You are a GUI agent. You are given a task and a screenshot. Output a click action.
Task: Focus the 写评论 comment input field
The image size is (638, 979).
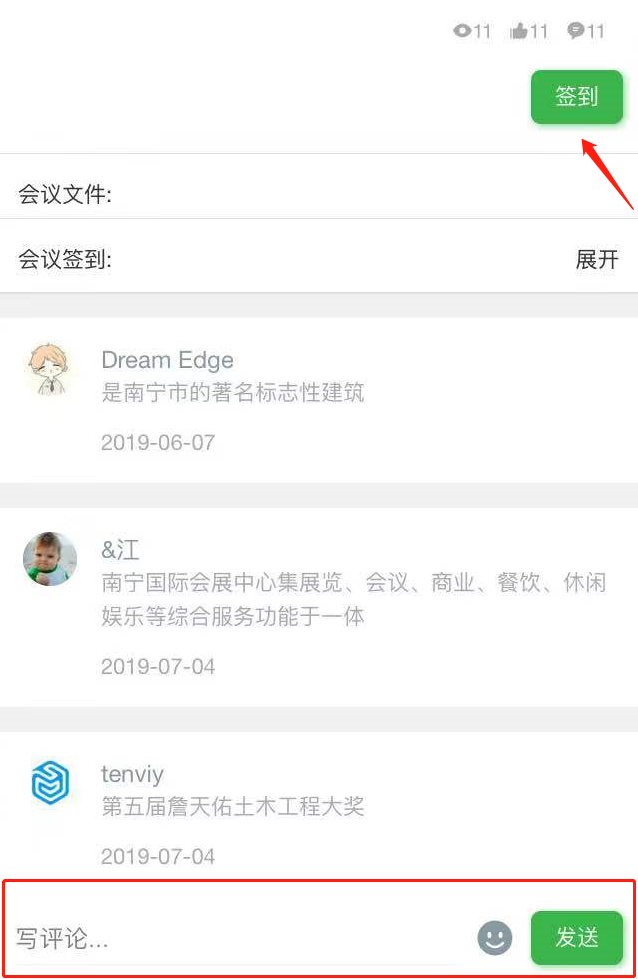240,938
